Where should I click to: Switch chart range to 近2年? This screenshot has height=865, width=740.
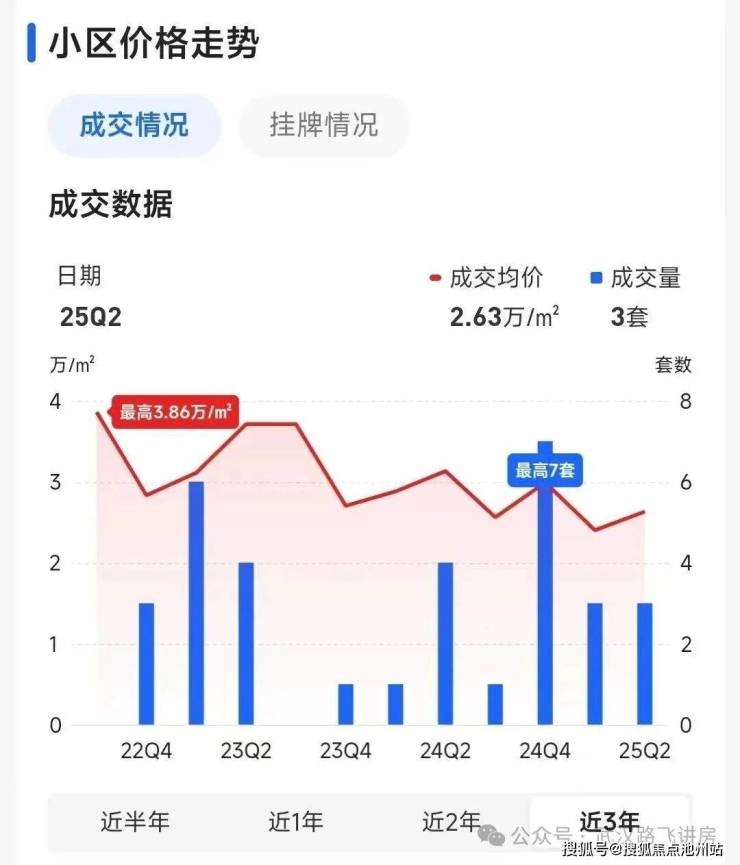point(451,822)
